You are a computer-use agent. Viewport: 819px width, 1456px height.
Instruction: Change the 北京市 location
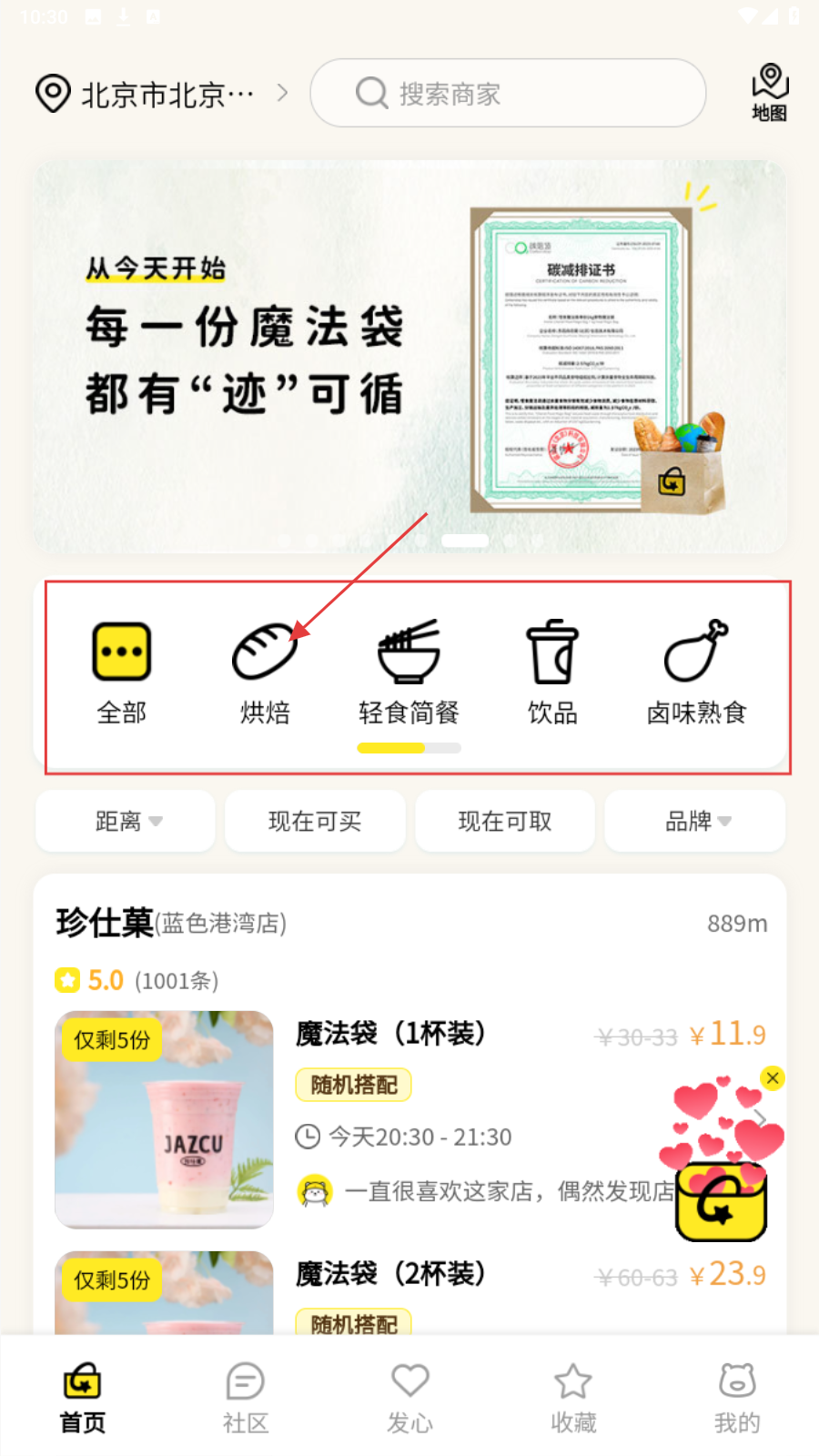pos(162,94)
